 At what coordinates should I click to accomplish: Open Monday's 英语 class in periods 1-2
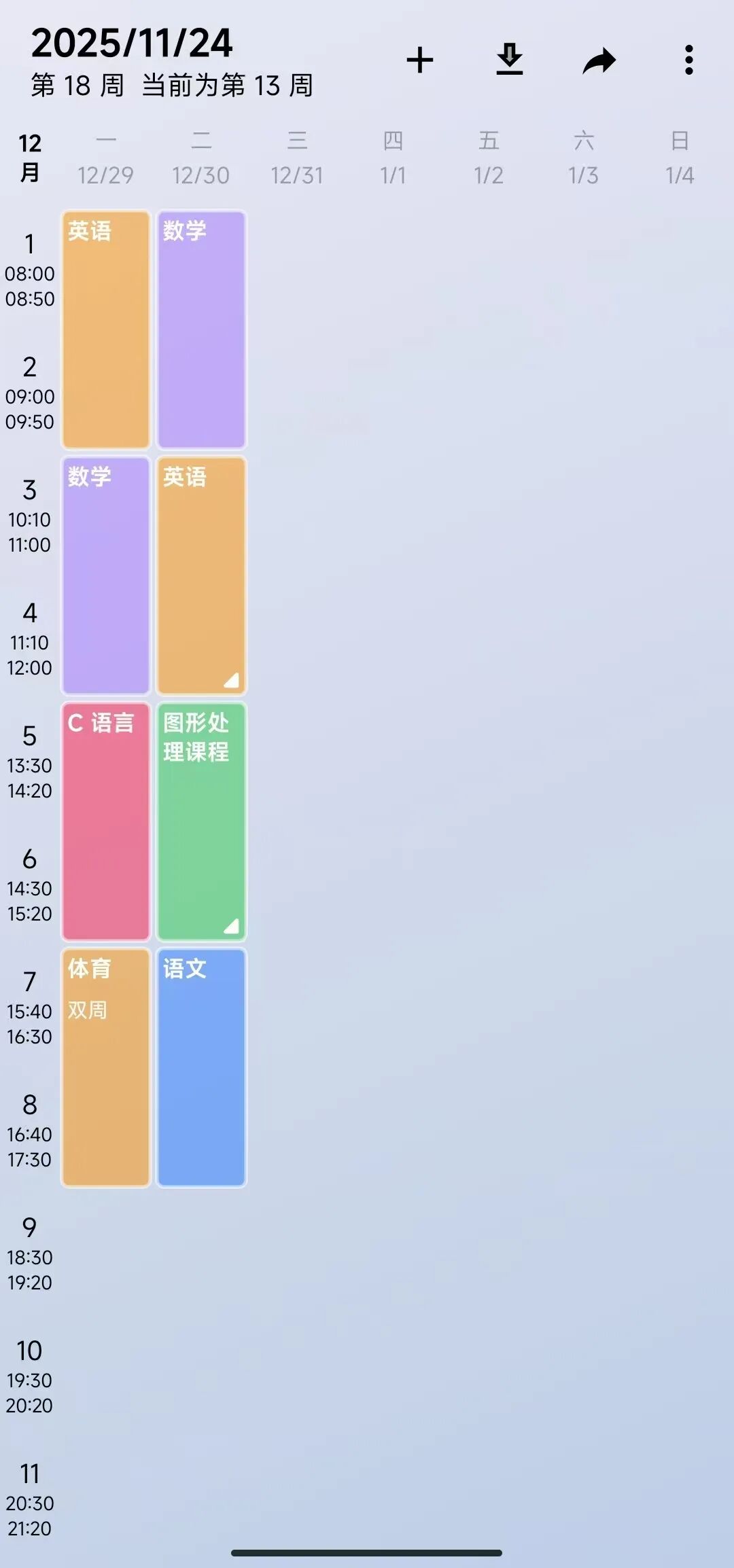tap(105, 329)
